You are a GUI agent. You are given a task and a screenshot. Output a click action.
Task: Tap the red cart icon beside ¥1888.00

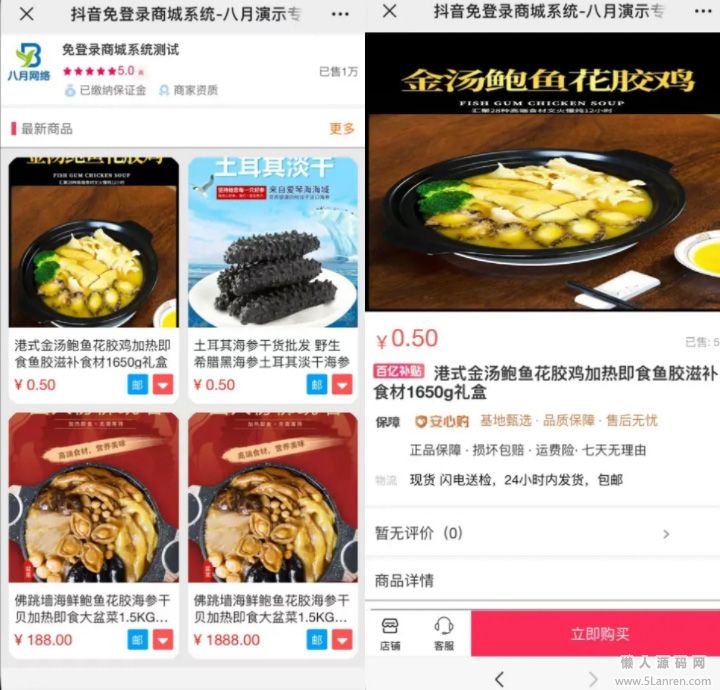[342, 639]
